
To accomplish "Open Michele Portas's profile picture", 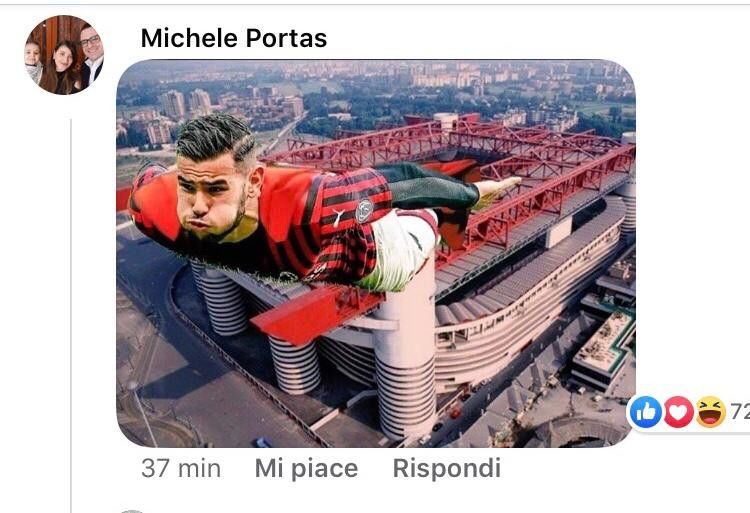I will (65, 55).
